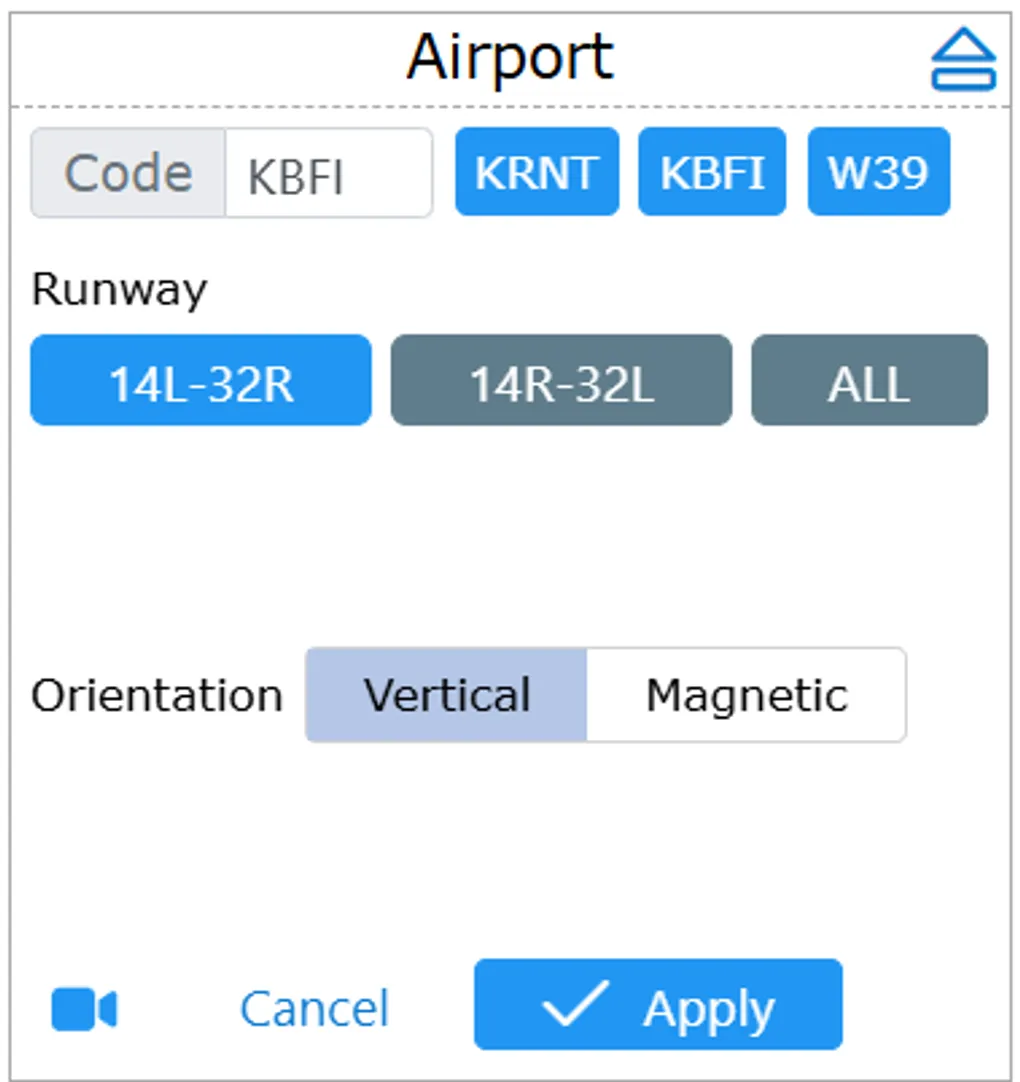This screenshot has width=1020, height=1082.
Task: Switch to runway 14R-32L
Action: 561,381
